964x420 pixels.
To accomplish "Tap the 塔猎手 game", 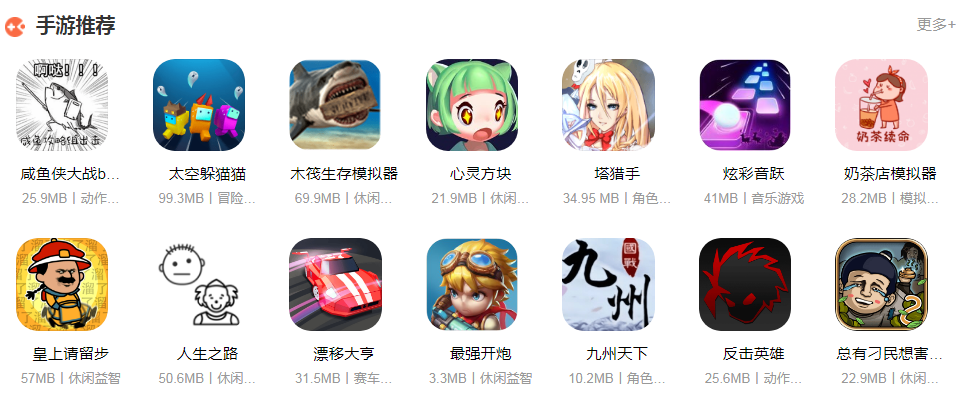I will pyautogui.click(x=609, y=105).
